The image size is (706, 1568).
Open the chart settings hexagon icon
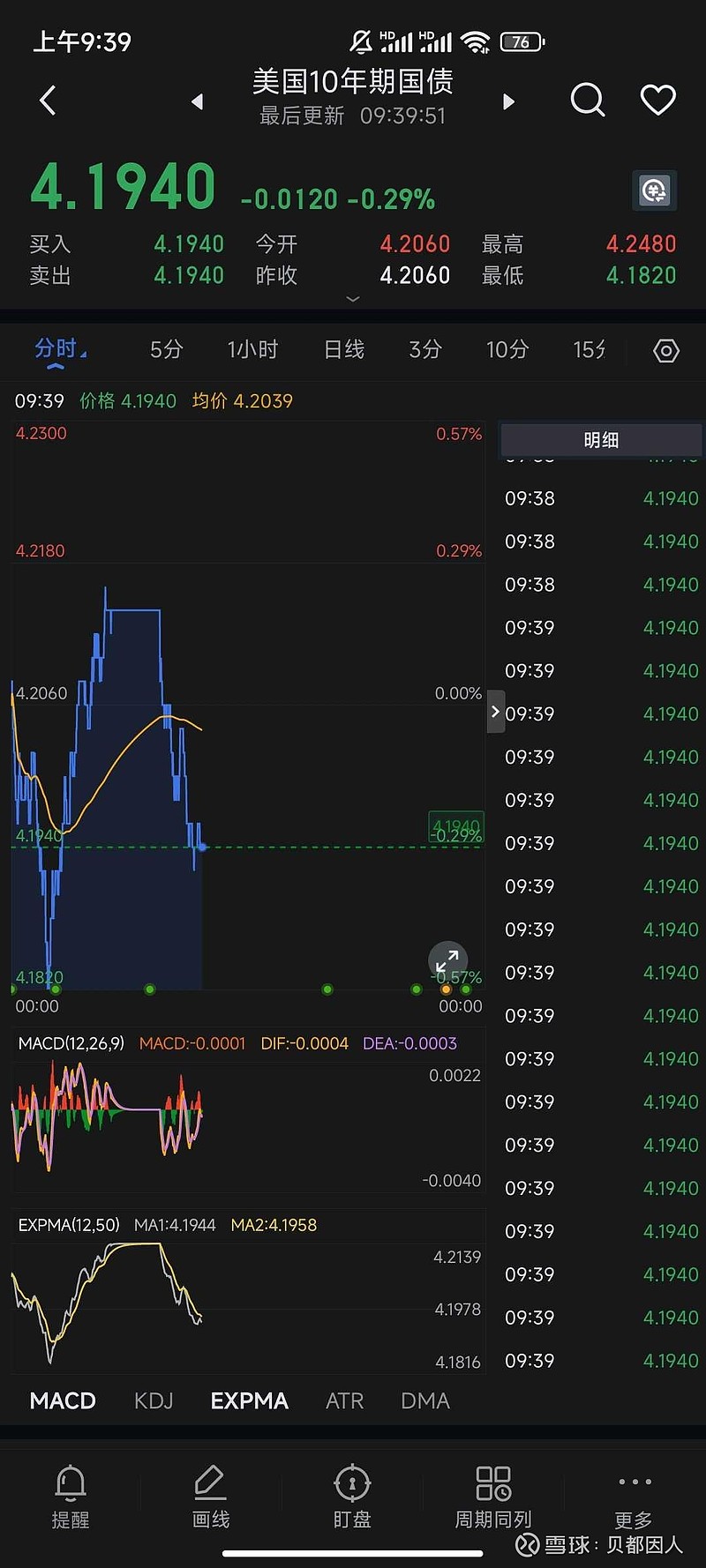pyautogui.click(x=666, y=351)
